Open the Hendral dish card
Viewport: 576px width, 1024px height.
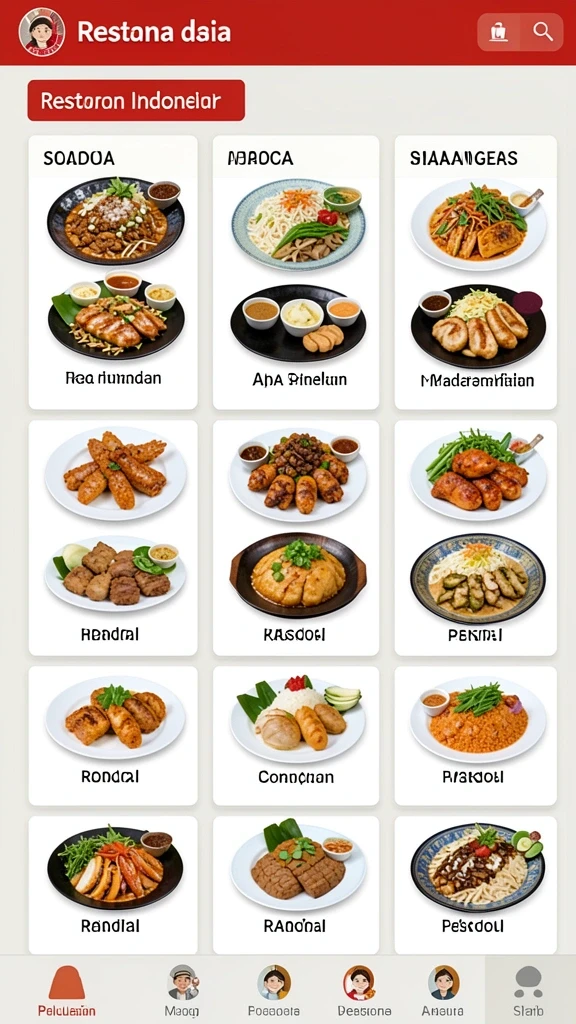coord(113,537)
